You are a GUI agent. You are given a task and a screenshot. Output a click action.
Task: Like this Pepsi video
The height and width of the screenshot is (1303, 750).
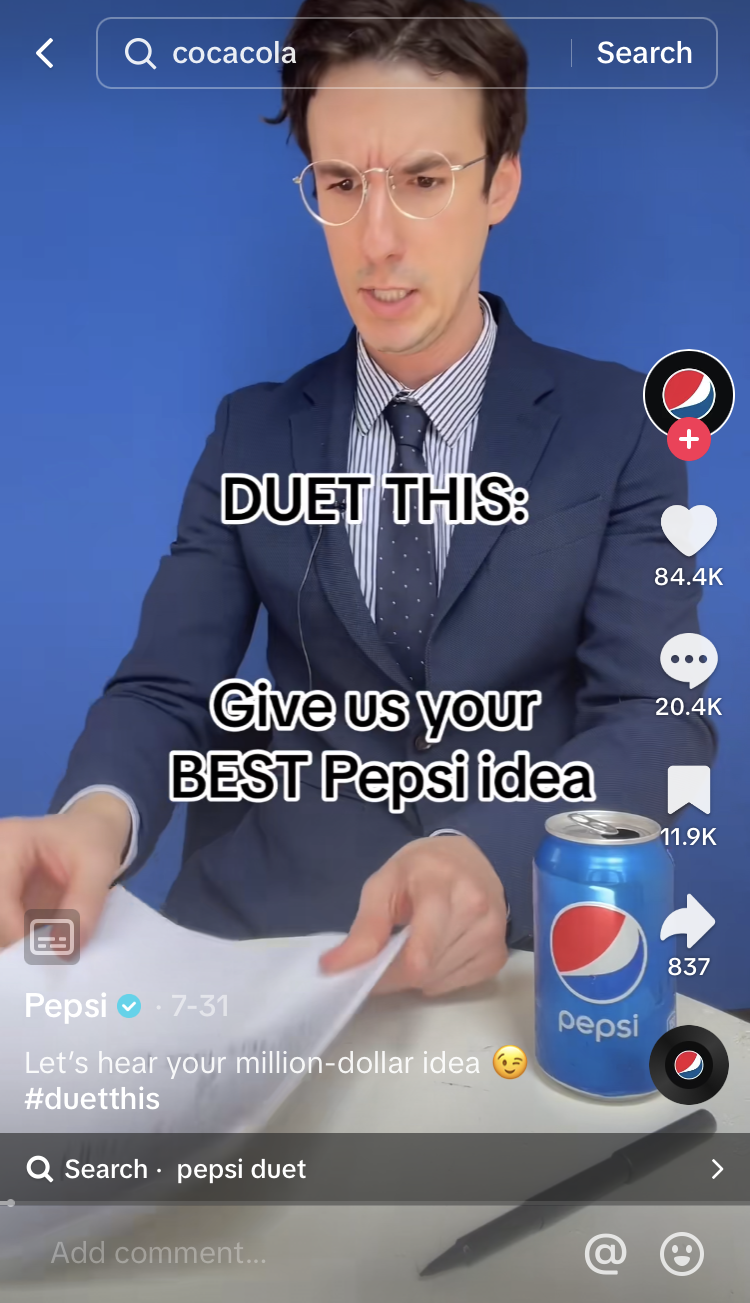coord(688,531)
